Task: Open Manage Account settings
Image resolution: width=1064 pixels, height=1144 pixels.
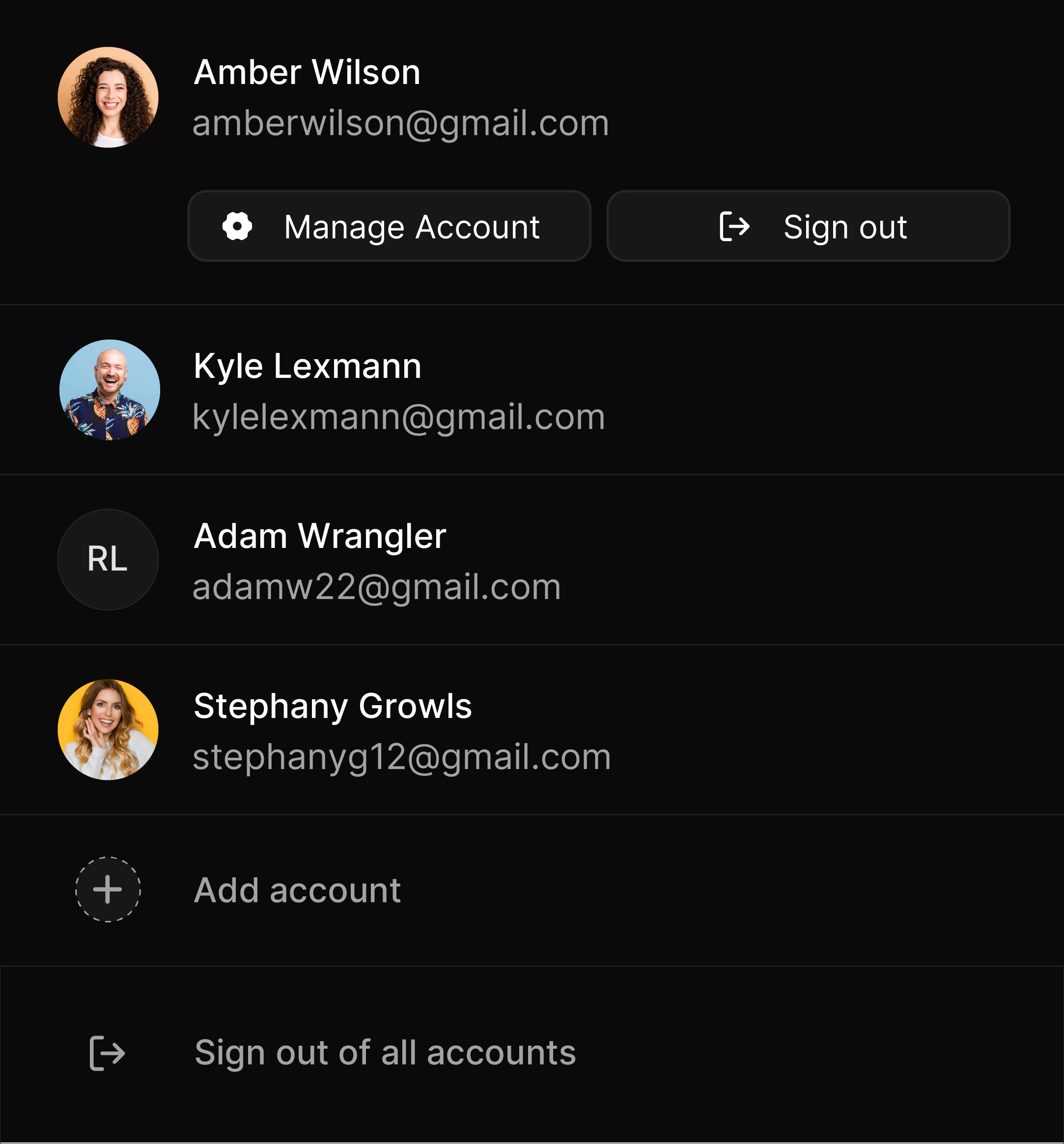Action: click(x=389, y=226)
